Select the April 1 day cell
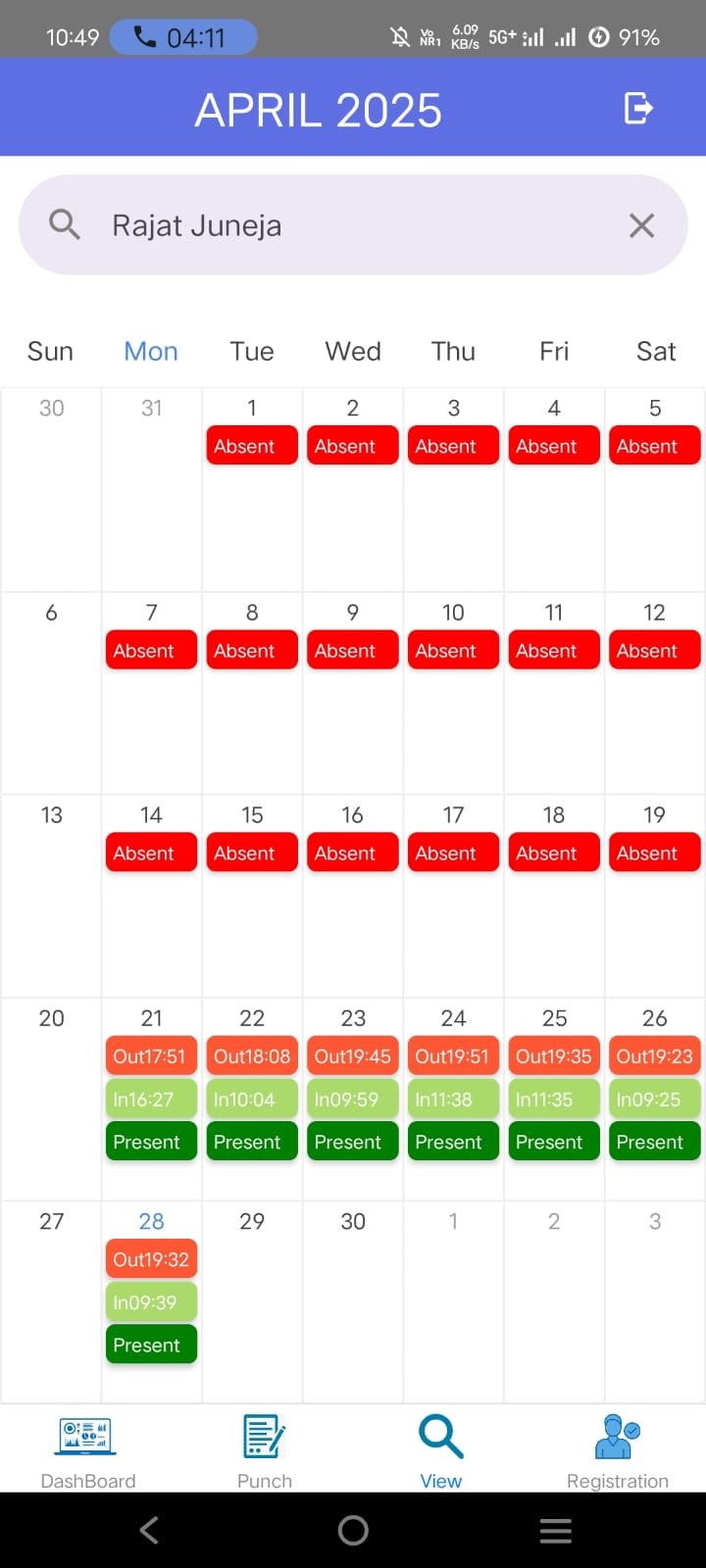 coord(252,489)
